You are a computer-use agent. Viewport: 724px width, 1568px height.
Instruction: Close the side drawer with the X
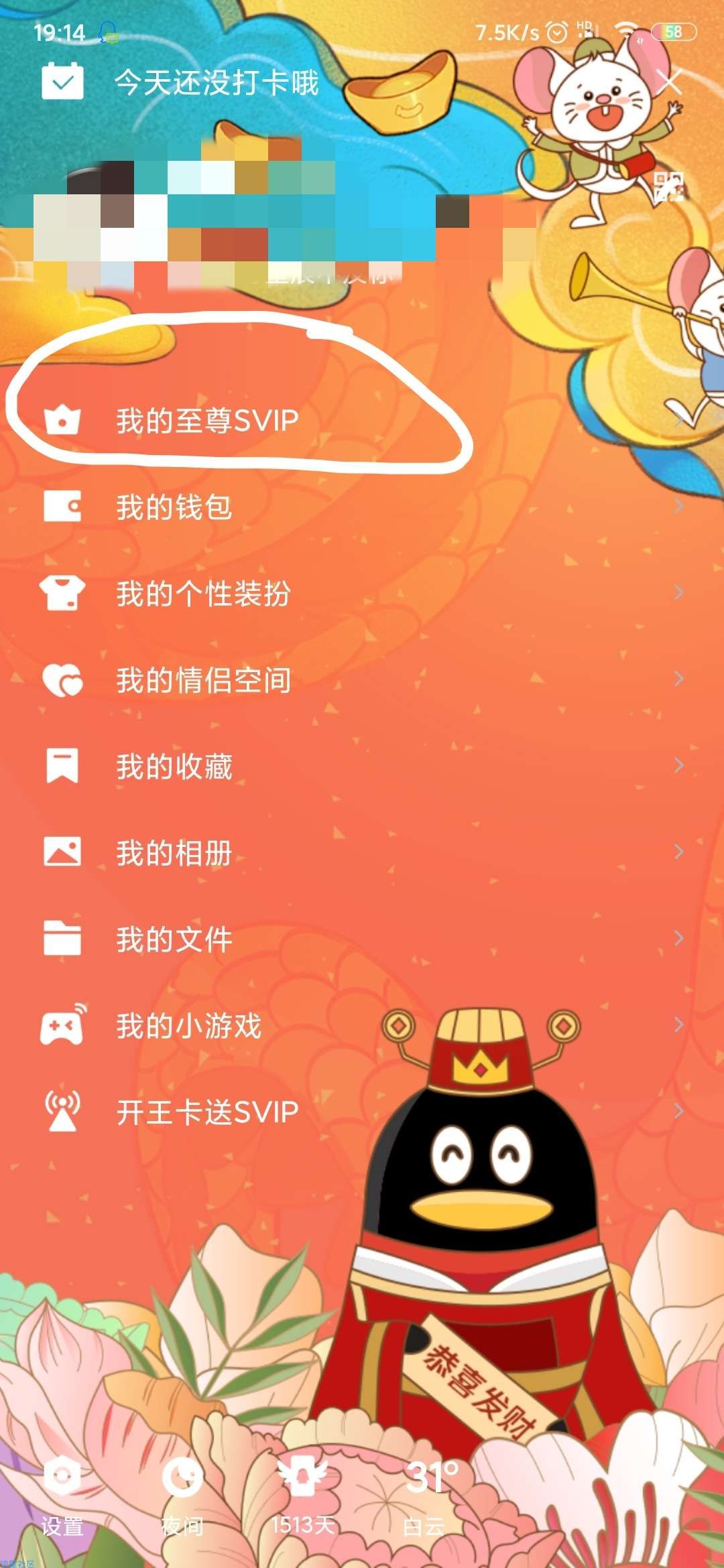(668, 82)
